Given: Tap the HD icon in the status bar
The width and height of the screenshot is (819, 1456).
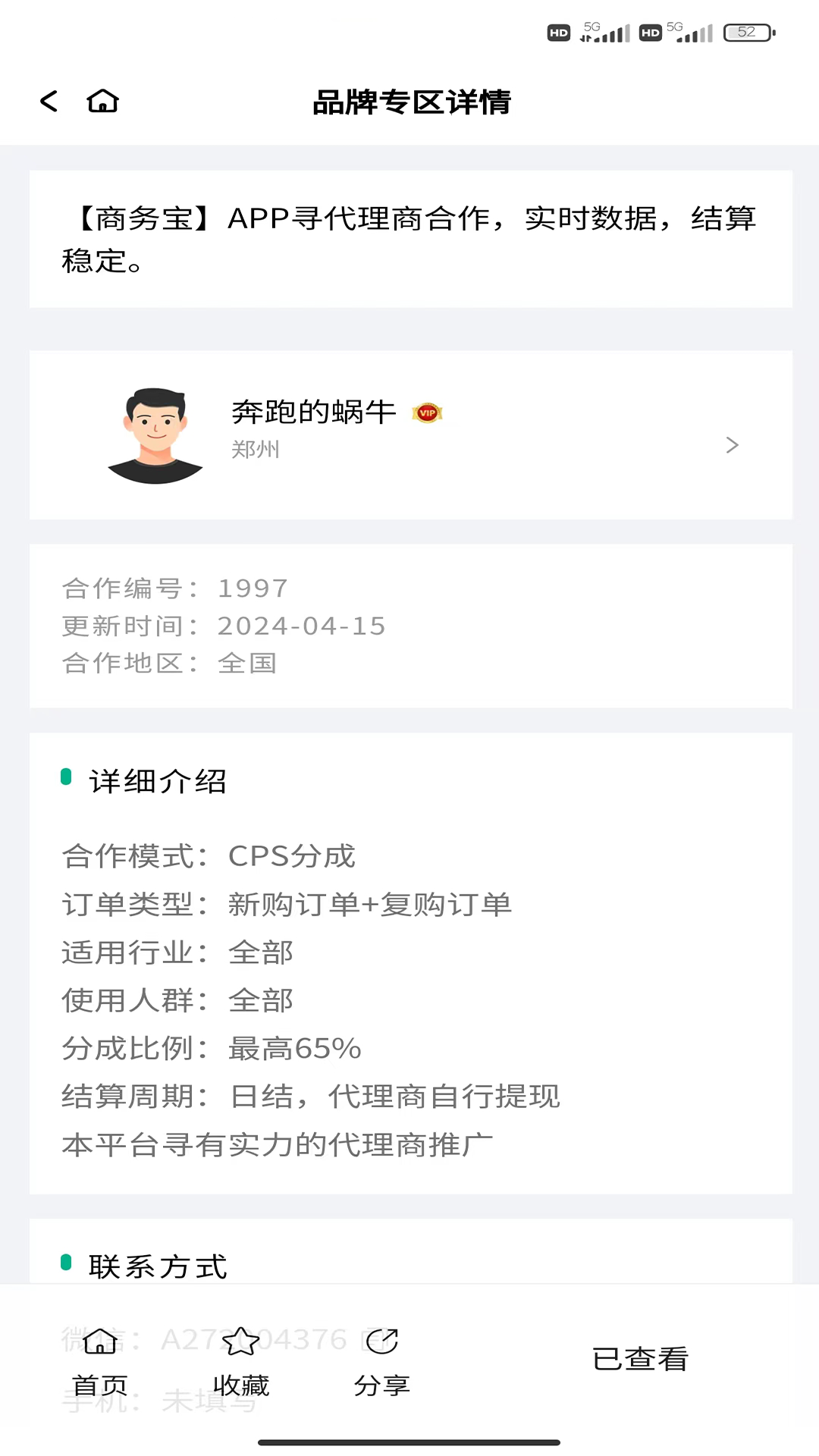Looking at the screenshot, I should click(x=558, y=32).
